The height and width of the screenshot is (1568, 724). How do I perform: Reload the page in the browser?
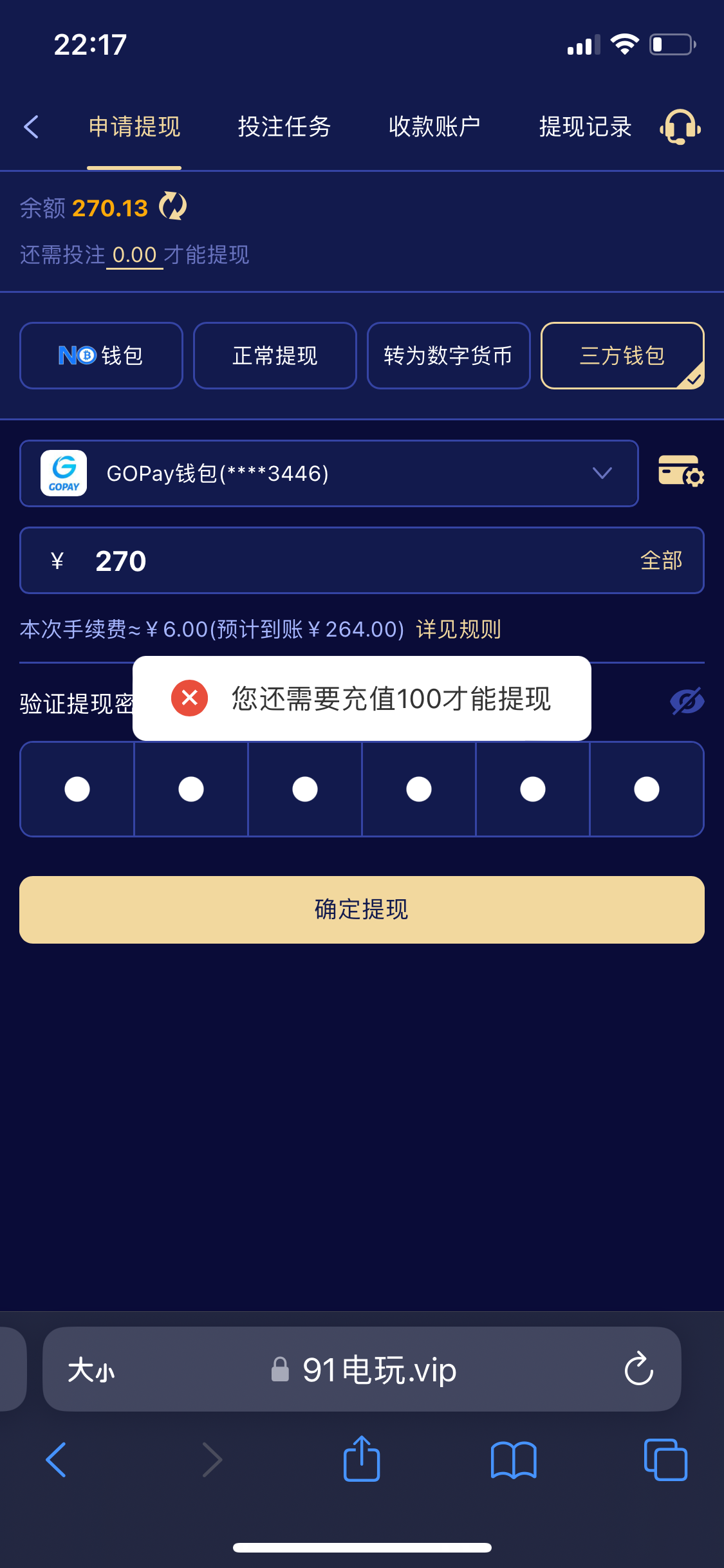click(638, 1369)
